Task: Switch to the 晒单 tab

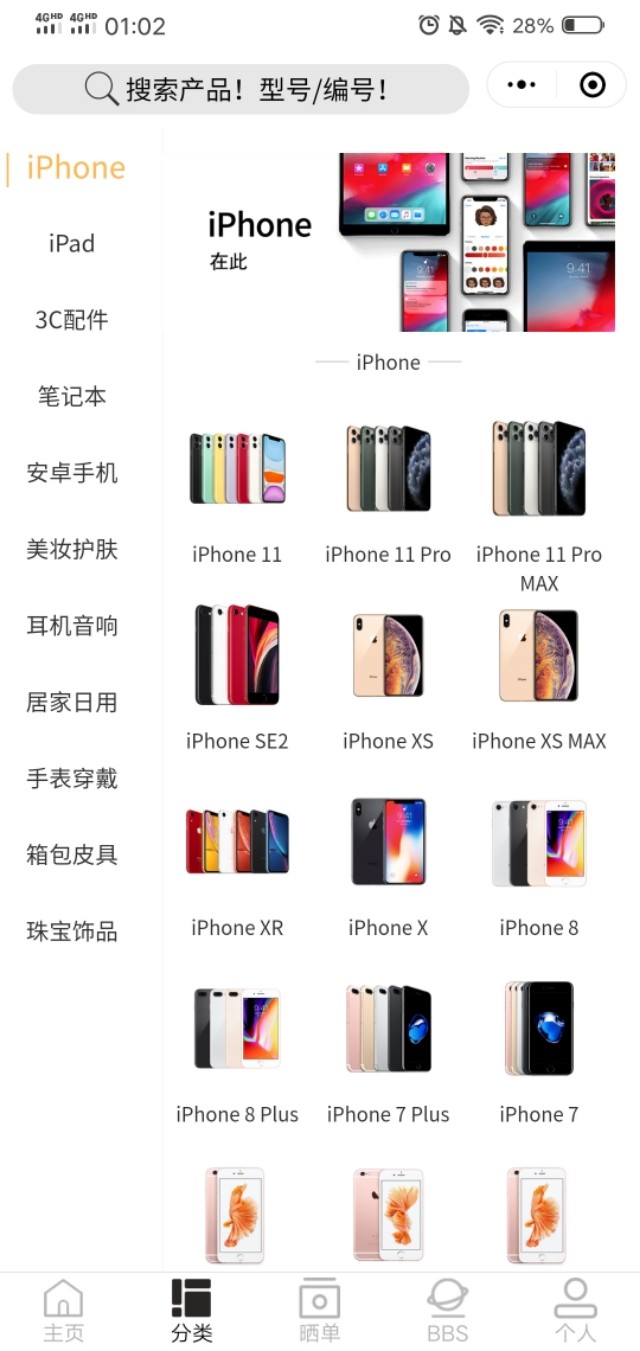Action: (320, 1310)
